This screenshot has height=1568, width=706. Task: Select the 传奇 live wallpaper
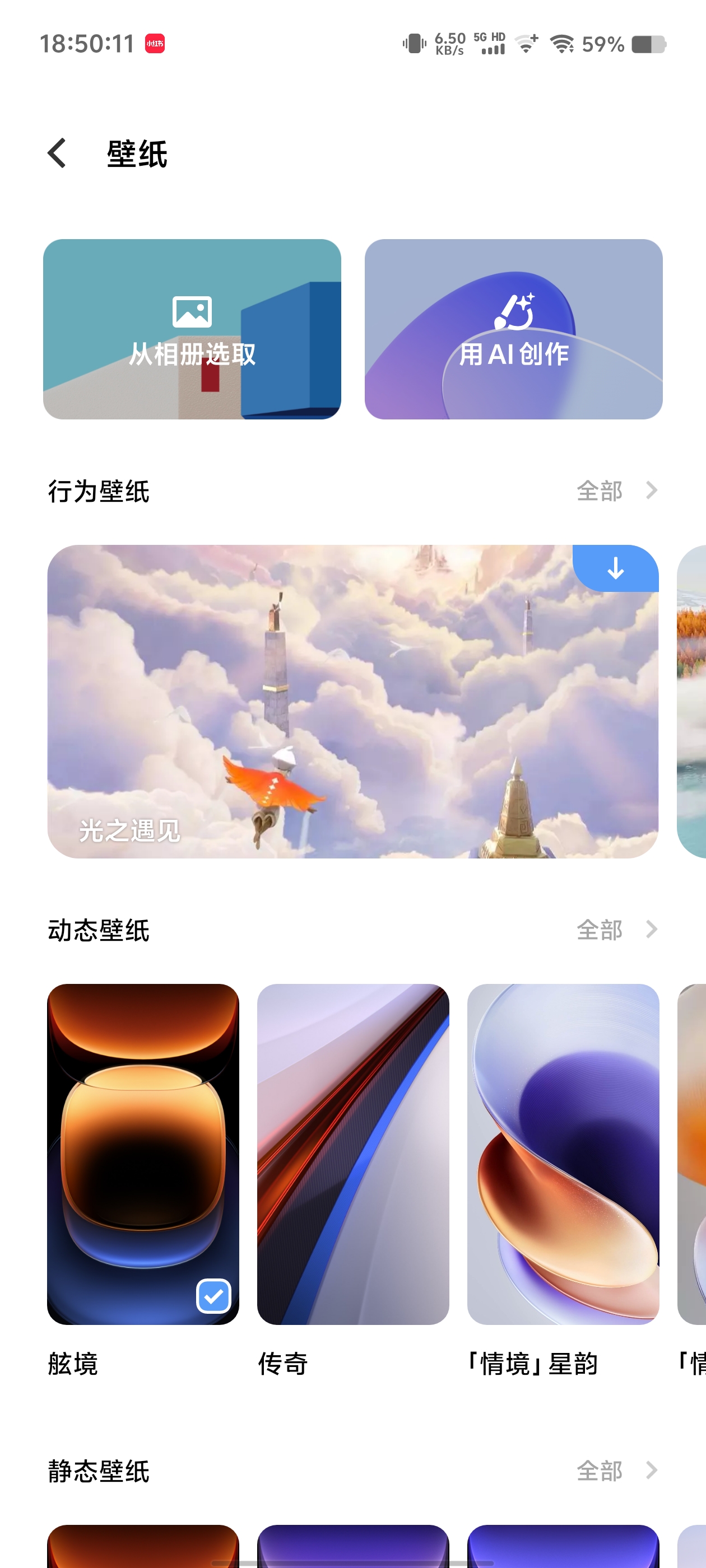[352, 1152]
